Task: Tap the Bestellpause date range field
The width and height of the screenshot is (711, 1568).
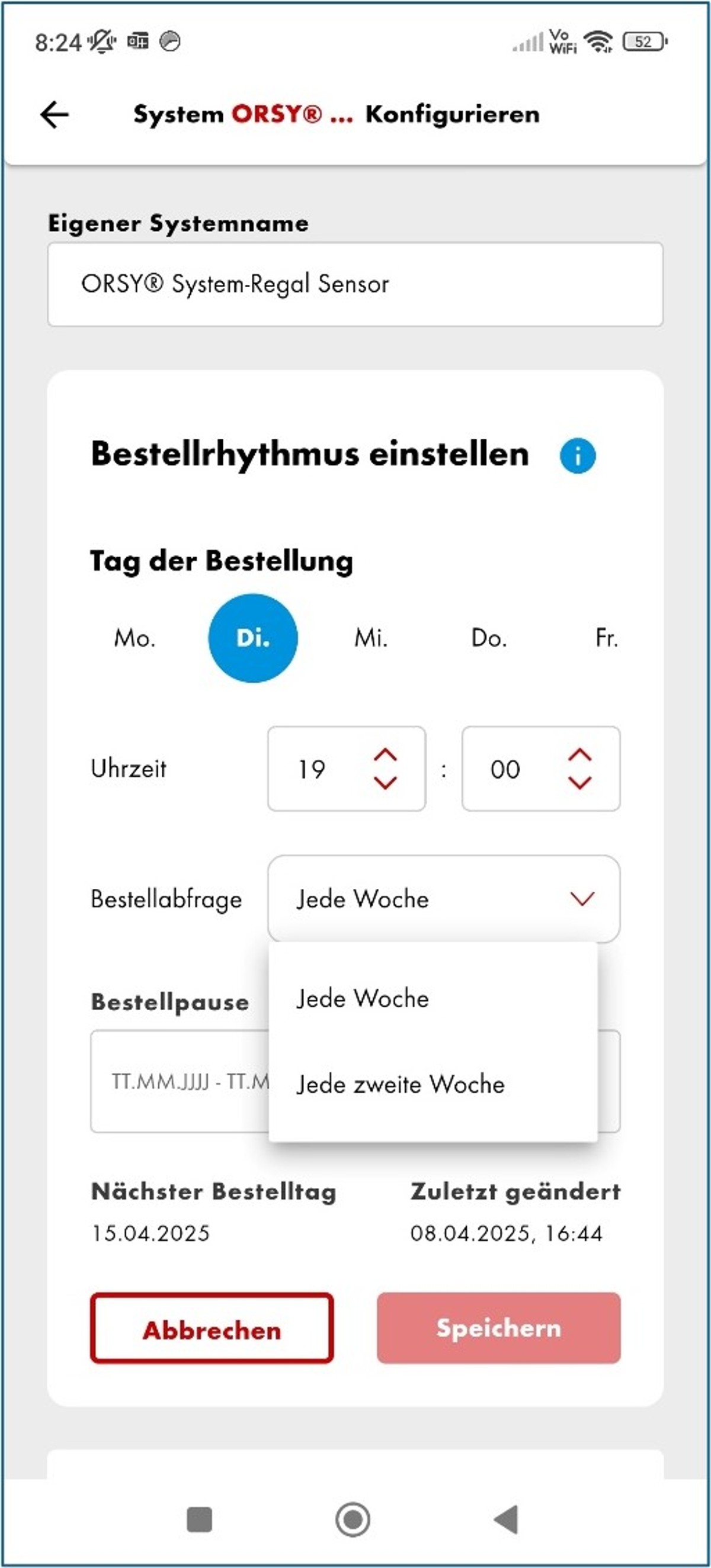Action: pyautogui.click(x=179, y=1082)
